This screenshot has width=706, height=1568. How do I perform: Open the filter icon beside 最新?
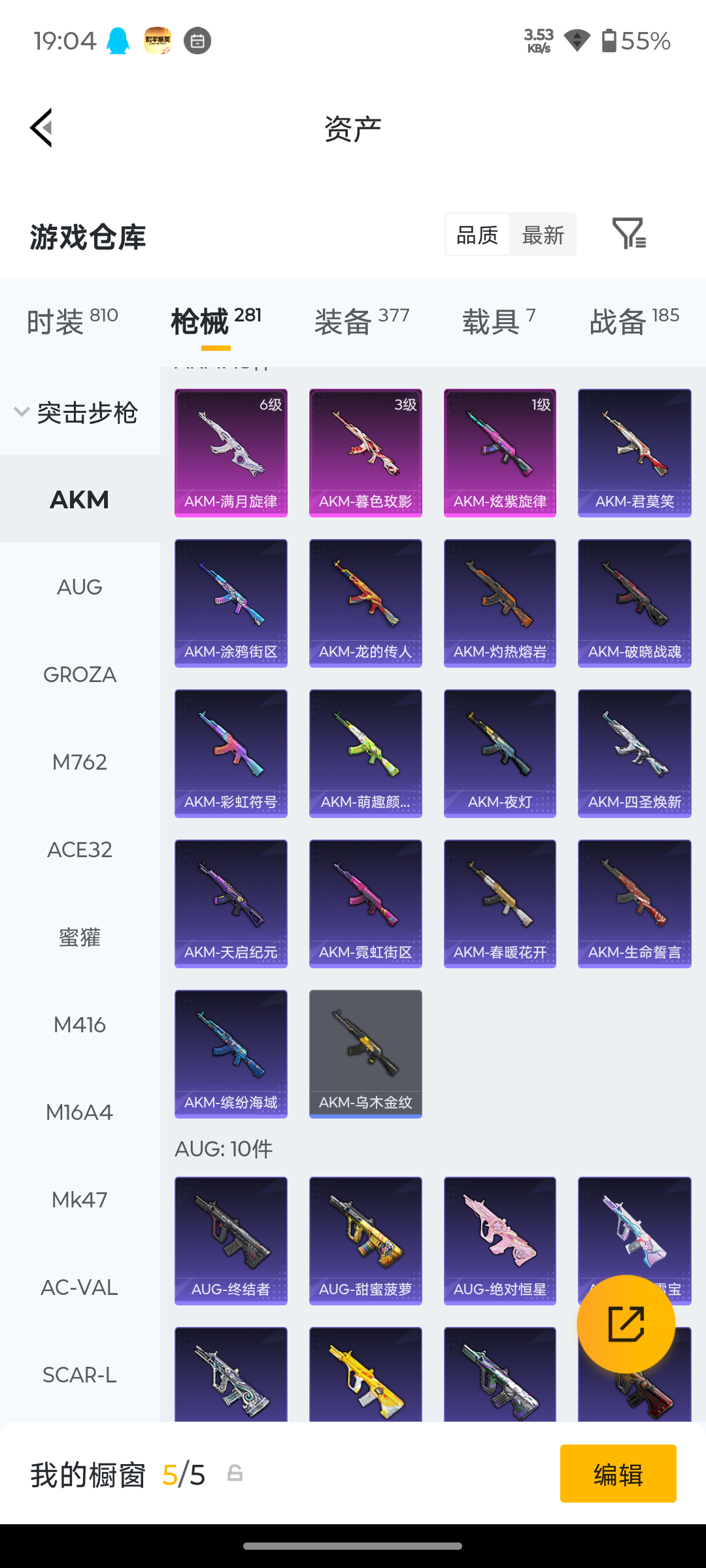(x=629, y=234)
